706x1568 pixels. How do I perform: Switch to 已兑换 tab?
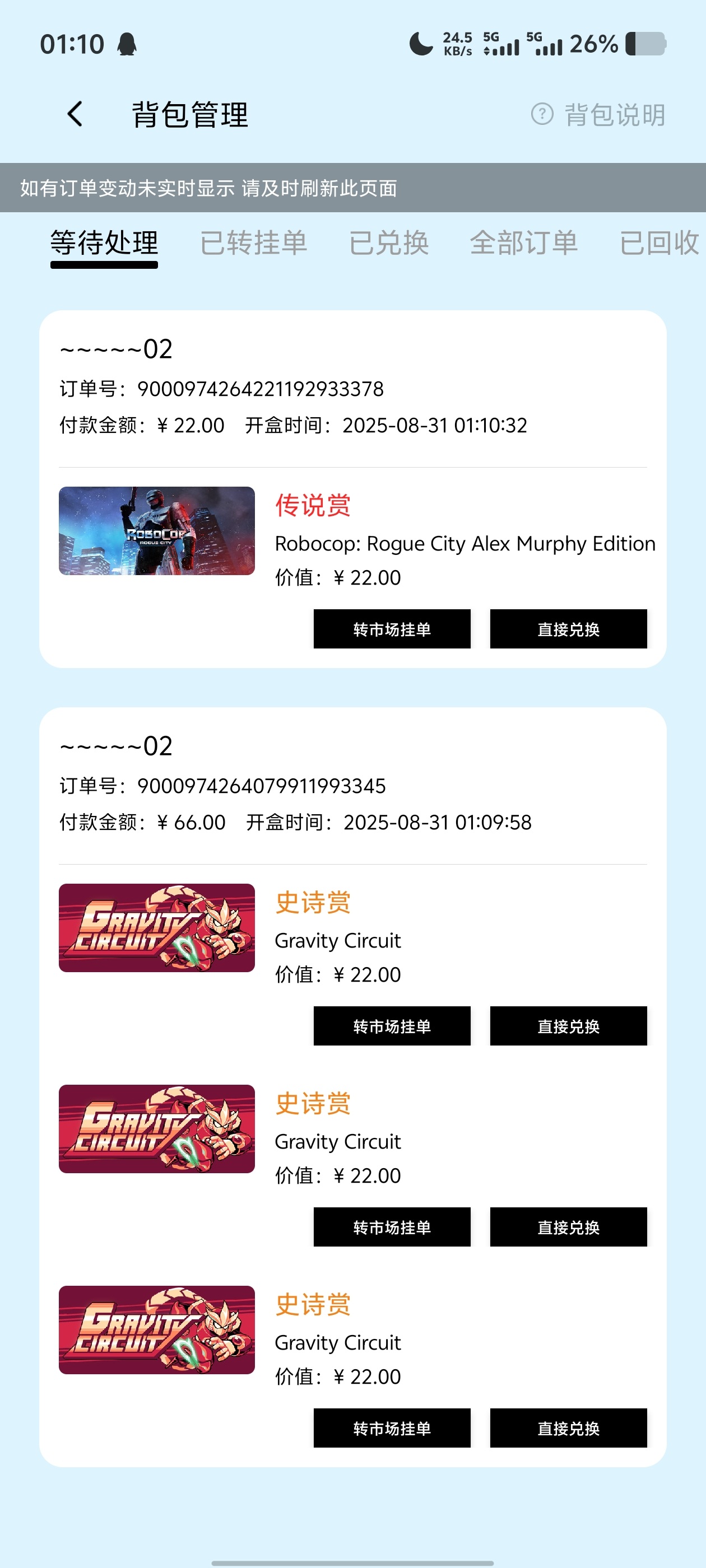tap(389, 243)
